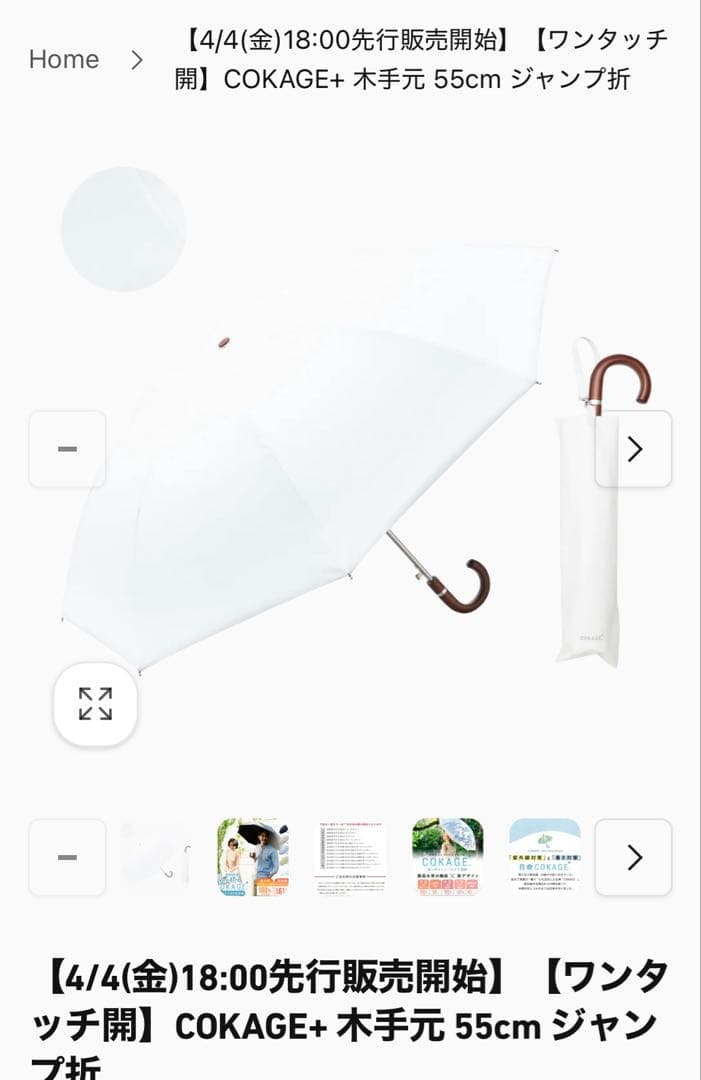
Task: Show the previous thumbnails in the gallery strip
Action: (67, 857)
